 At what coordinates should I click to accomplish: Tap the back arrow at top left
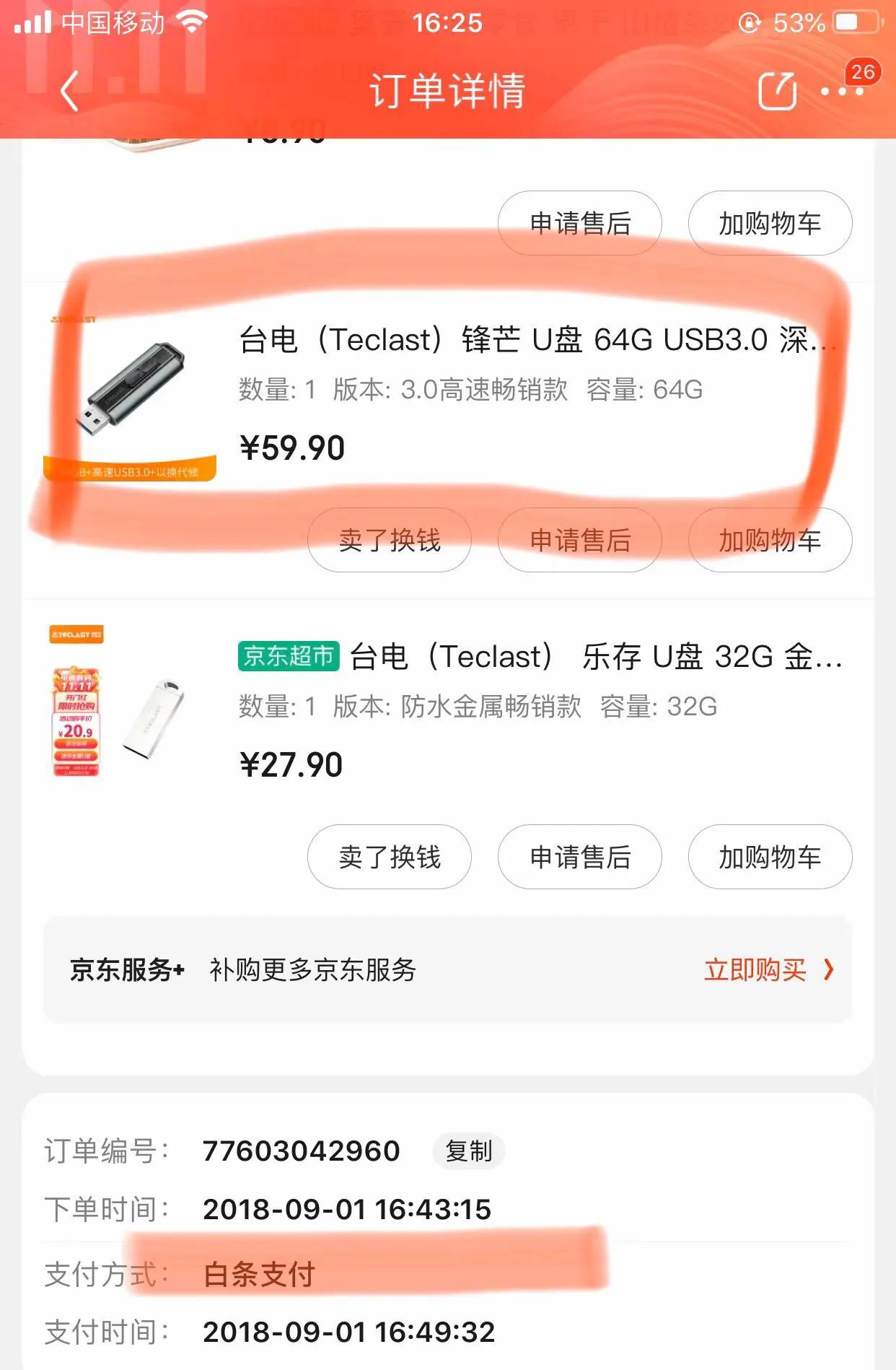point(69,92)
